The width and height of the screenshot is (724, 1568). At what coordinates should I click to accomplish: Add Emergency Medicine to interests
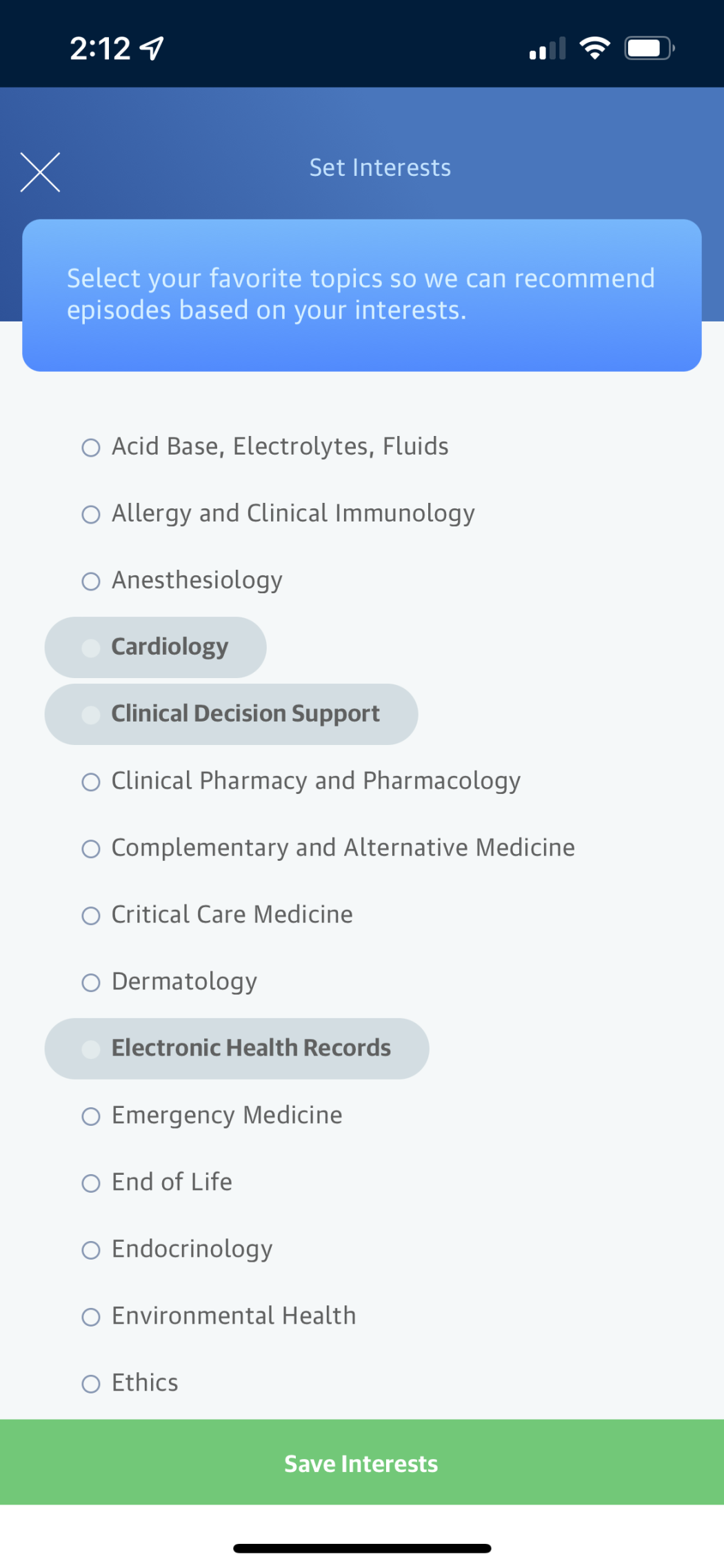coord(212,1115)
